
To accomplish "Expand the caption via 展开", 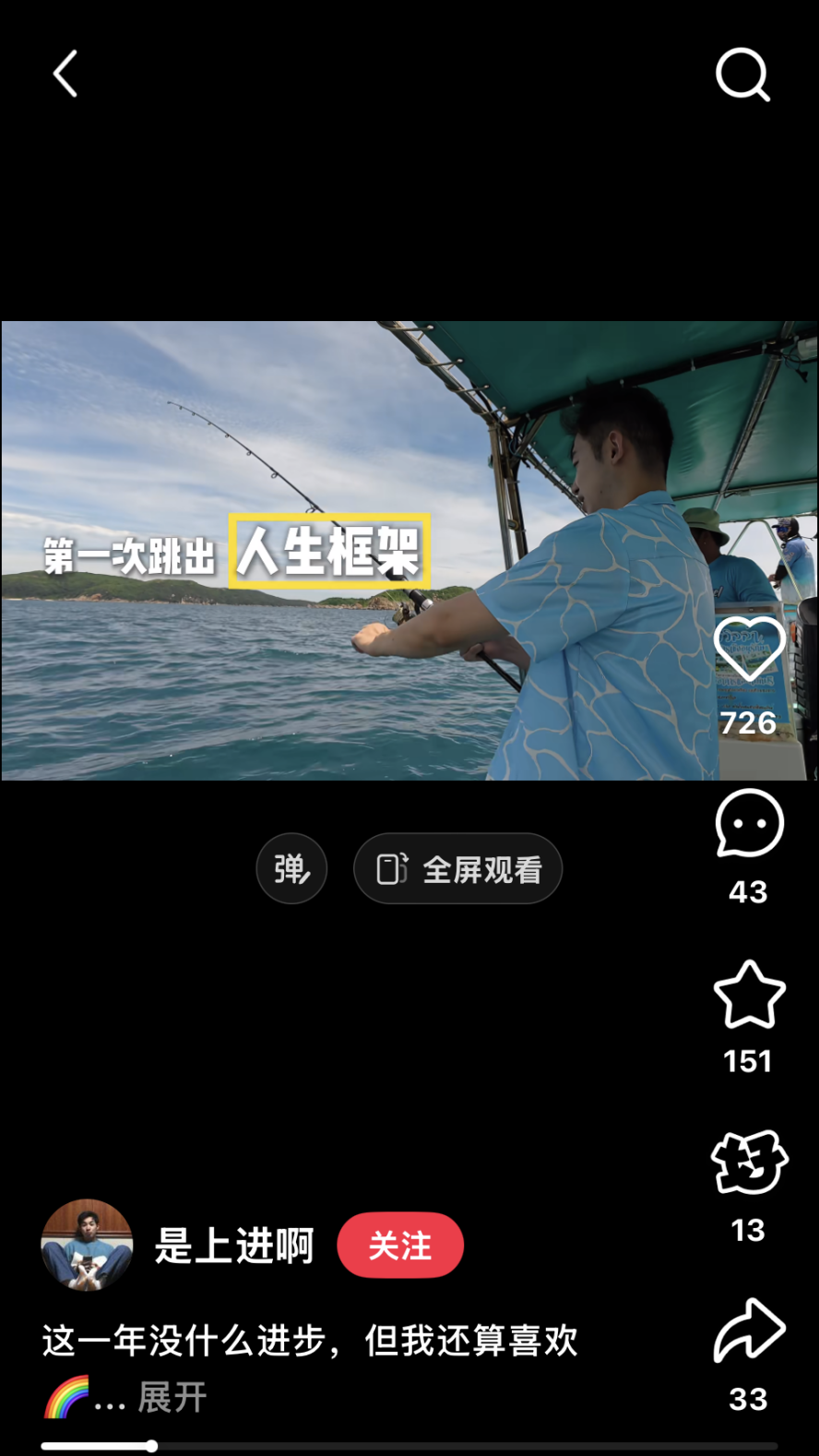I will click(x=172, y=1398).
